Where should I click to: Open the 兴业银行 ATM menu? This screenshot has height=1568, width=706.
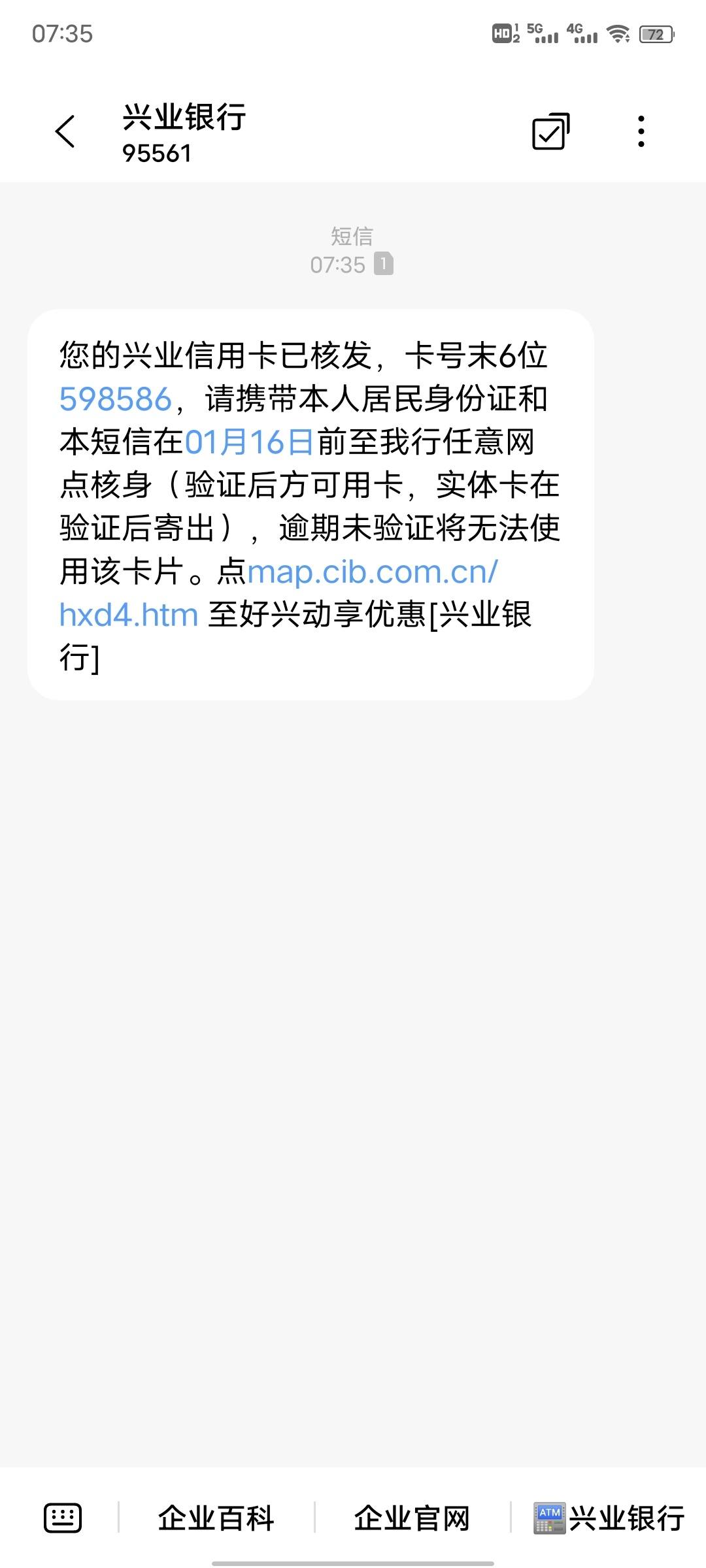[609, 1518]
